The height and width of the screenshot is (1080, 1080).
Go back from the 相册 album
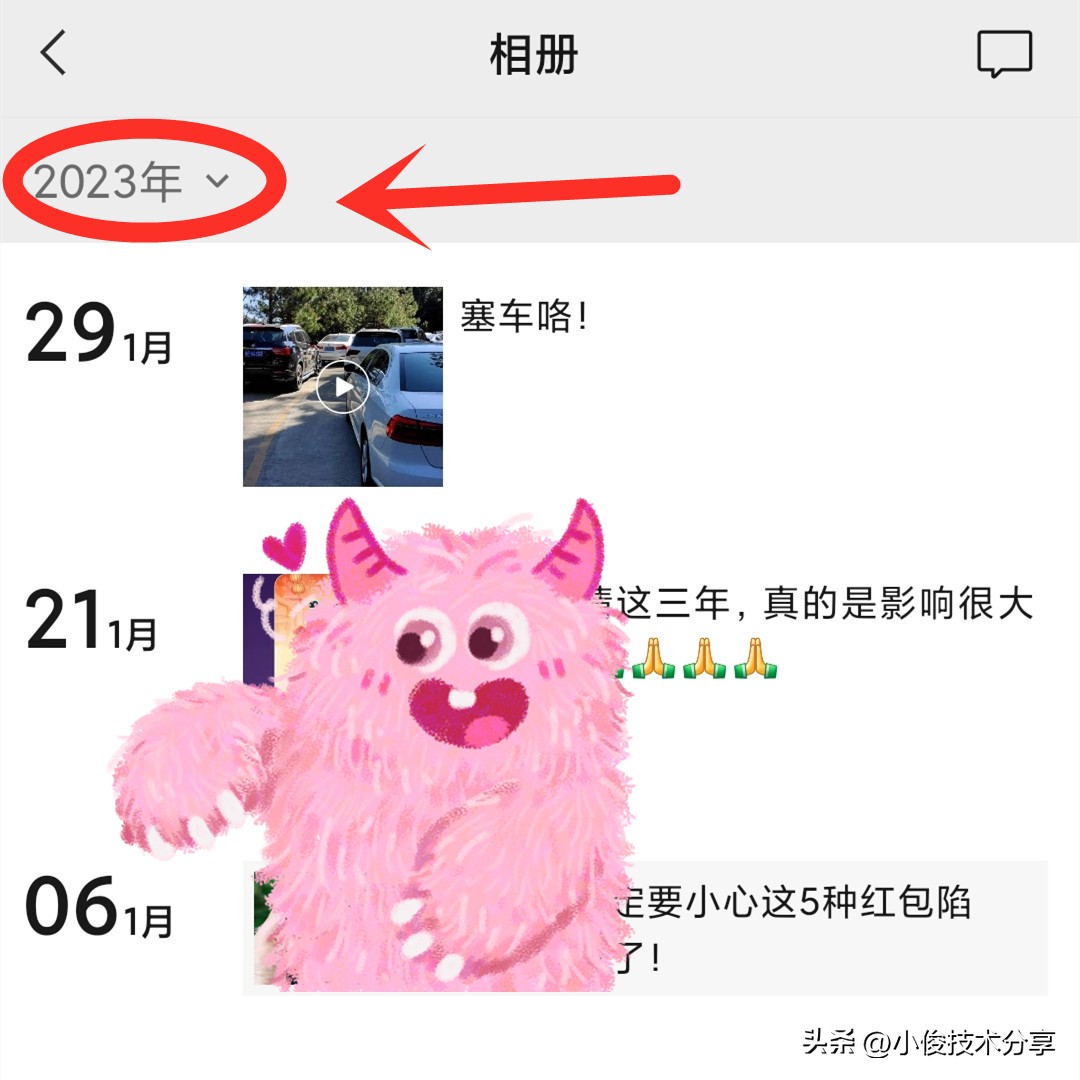(x=54, y=53)
